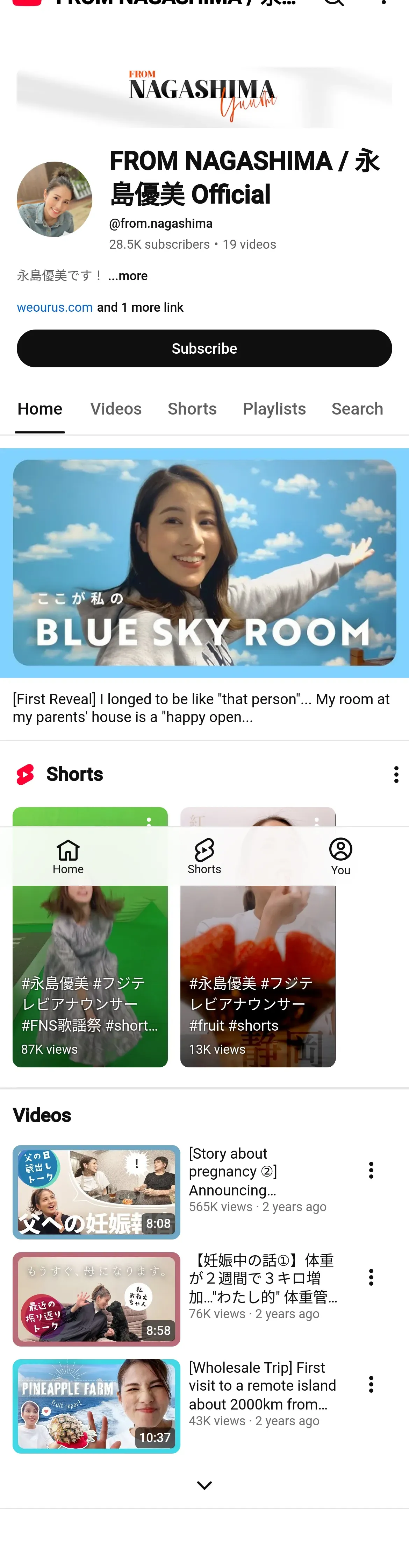Subscribe to FROM NAGASHIMA channel
The height and width of the screenshot is (1568, 409).
204,348
